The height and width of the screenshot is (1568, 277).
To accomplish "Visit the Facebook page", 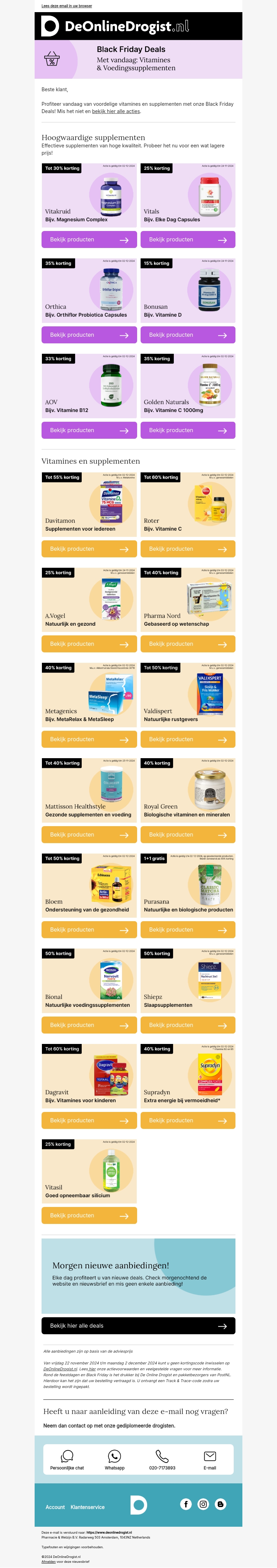I will (x=186, y=1504).
